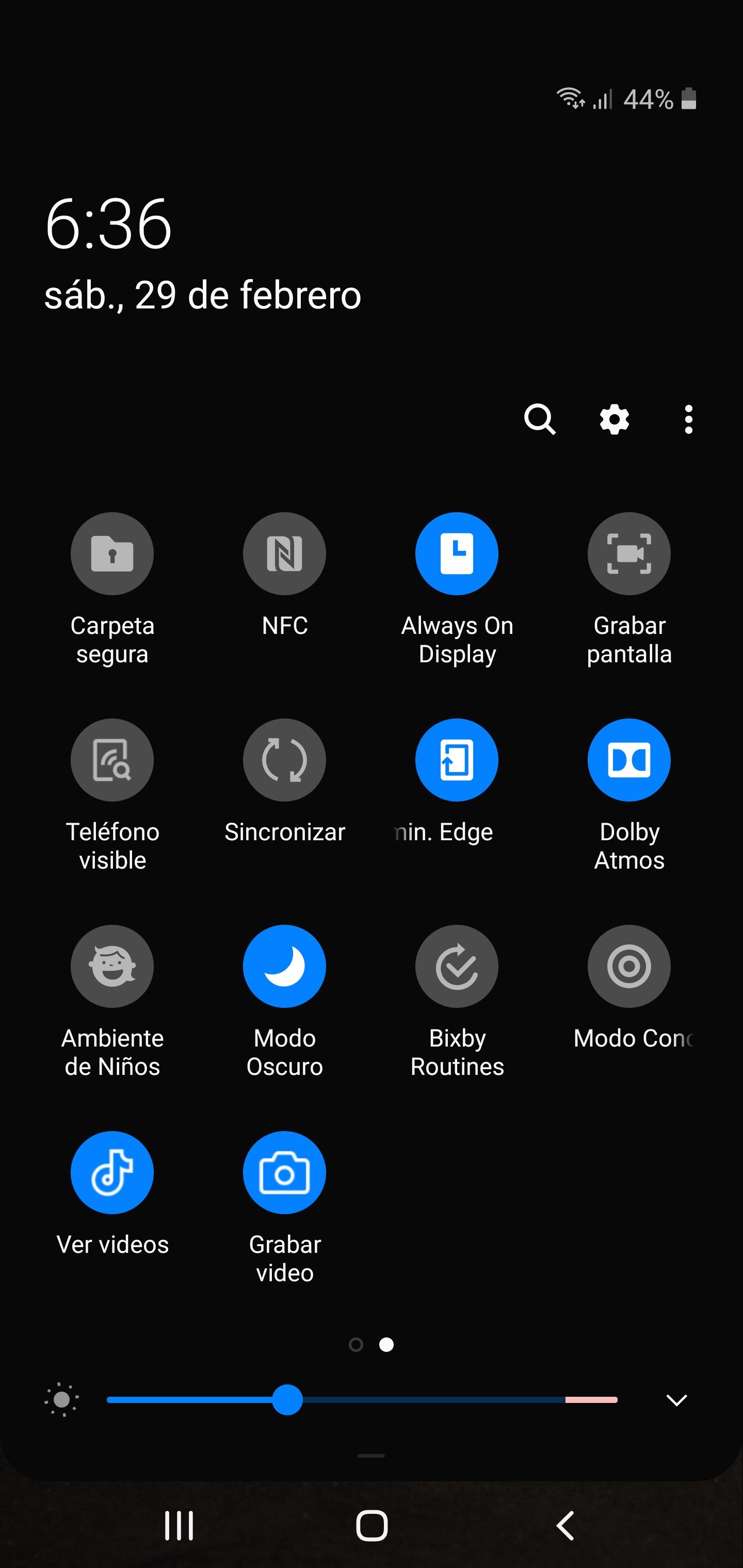Image resolution: width=743 pixels, height=1568 pixels.
Task: Open settings via the gear icon
Action: tap(614, 419)
